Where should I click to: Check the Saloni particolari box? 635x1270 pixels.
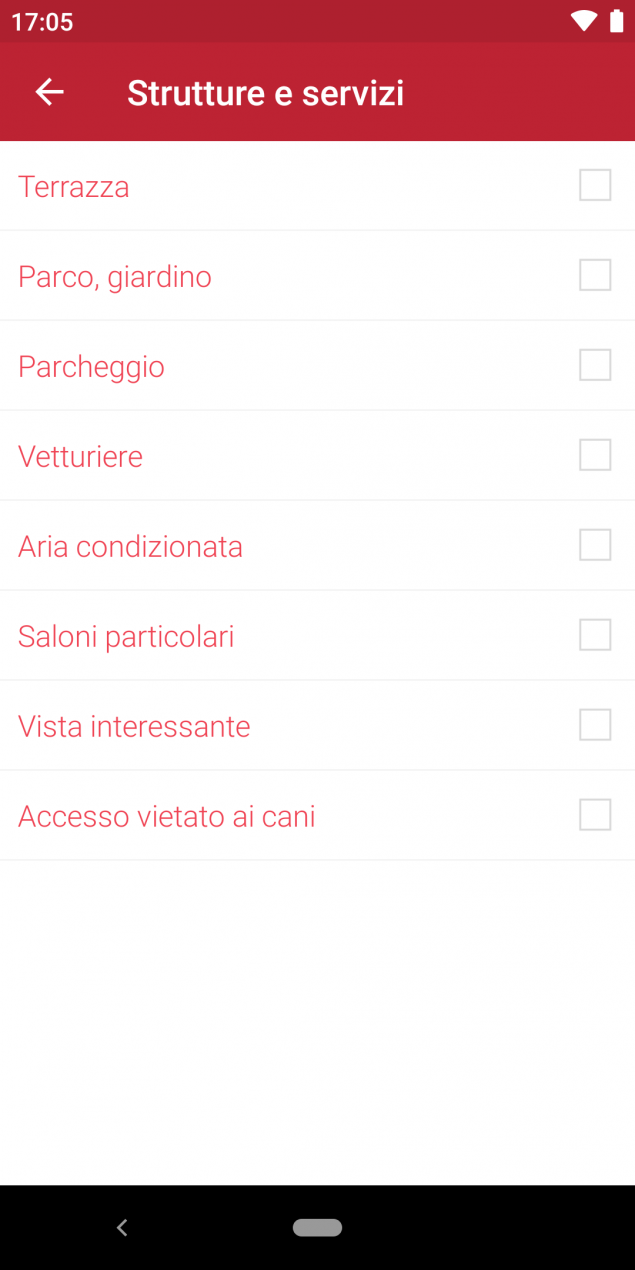[x=595, y=635]
